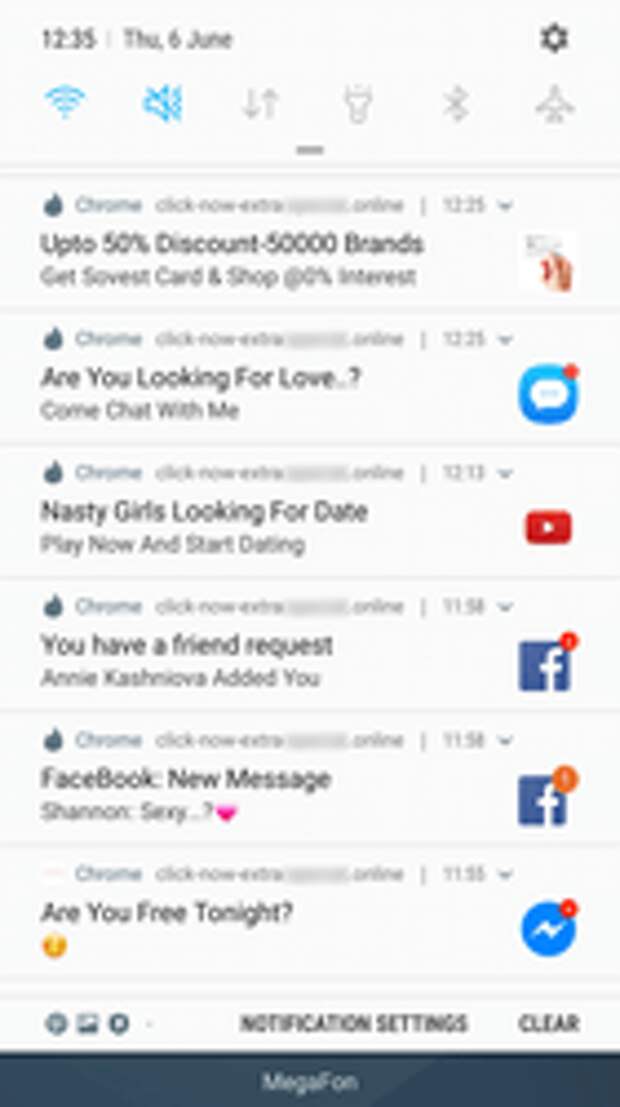The width and height of the screenshot is (620, 1107).
Task: Expand the 50% Discount notification chevron
Action: (x=505, y=206)
